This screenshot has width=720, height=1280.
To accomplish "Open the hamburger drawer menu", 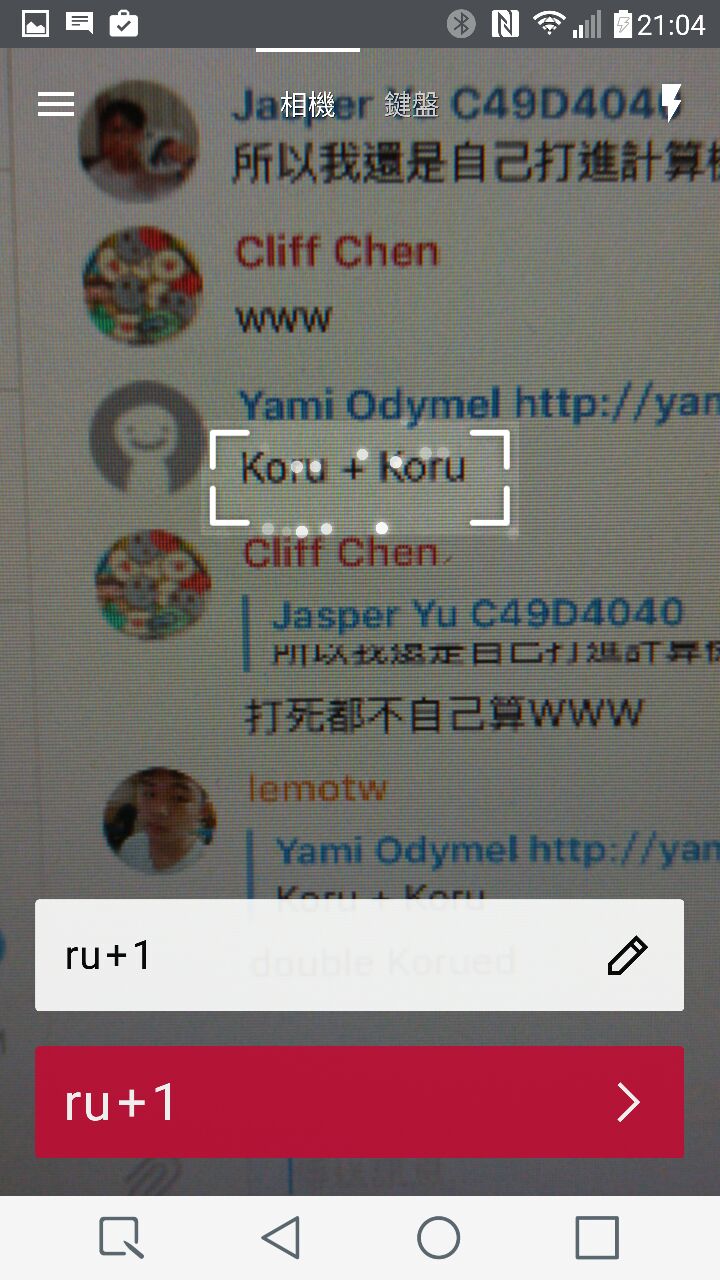I will pos(56,104).
